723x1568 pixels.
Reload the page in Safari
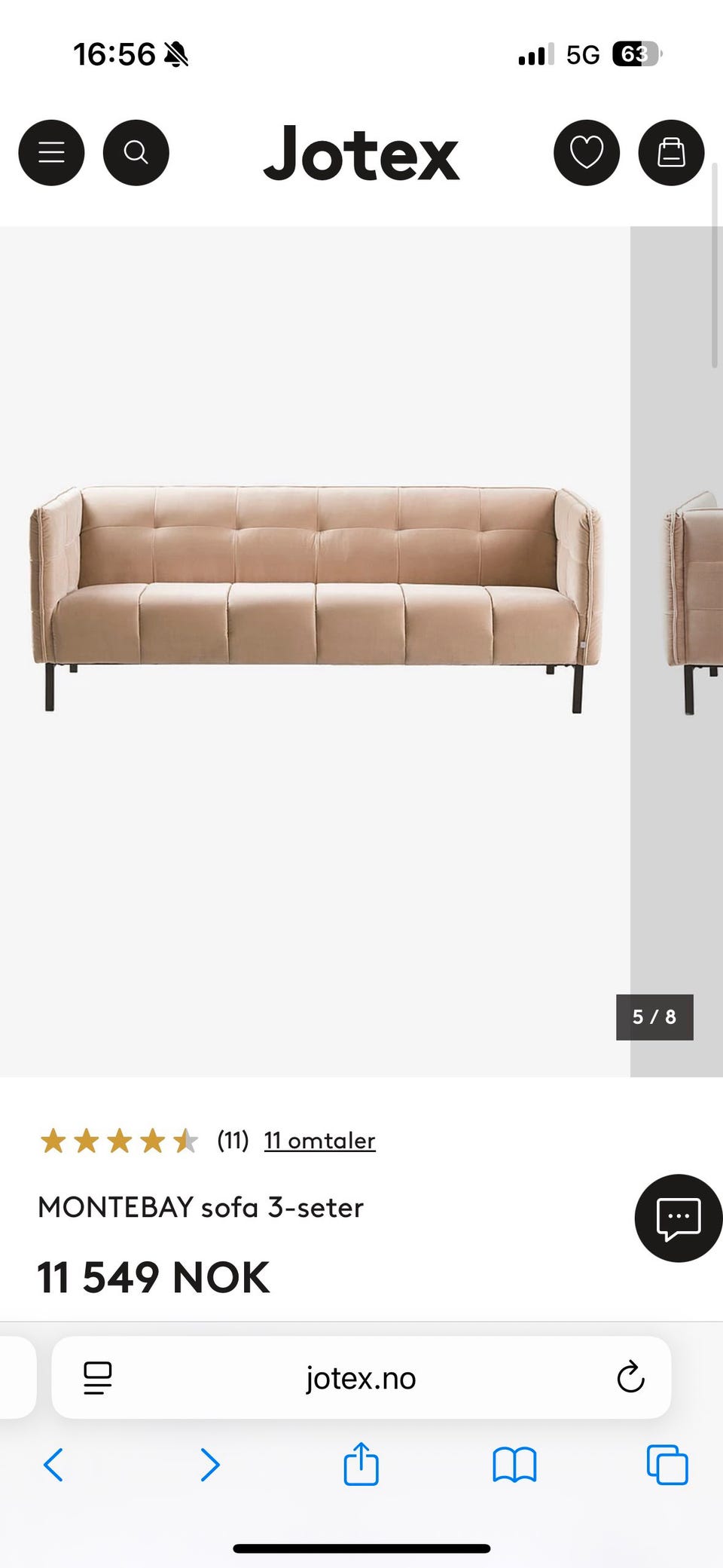(630, 1378)
